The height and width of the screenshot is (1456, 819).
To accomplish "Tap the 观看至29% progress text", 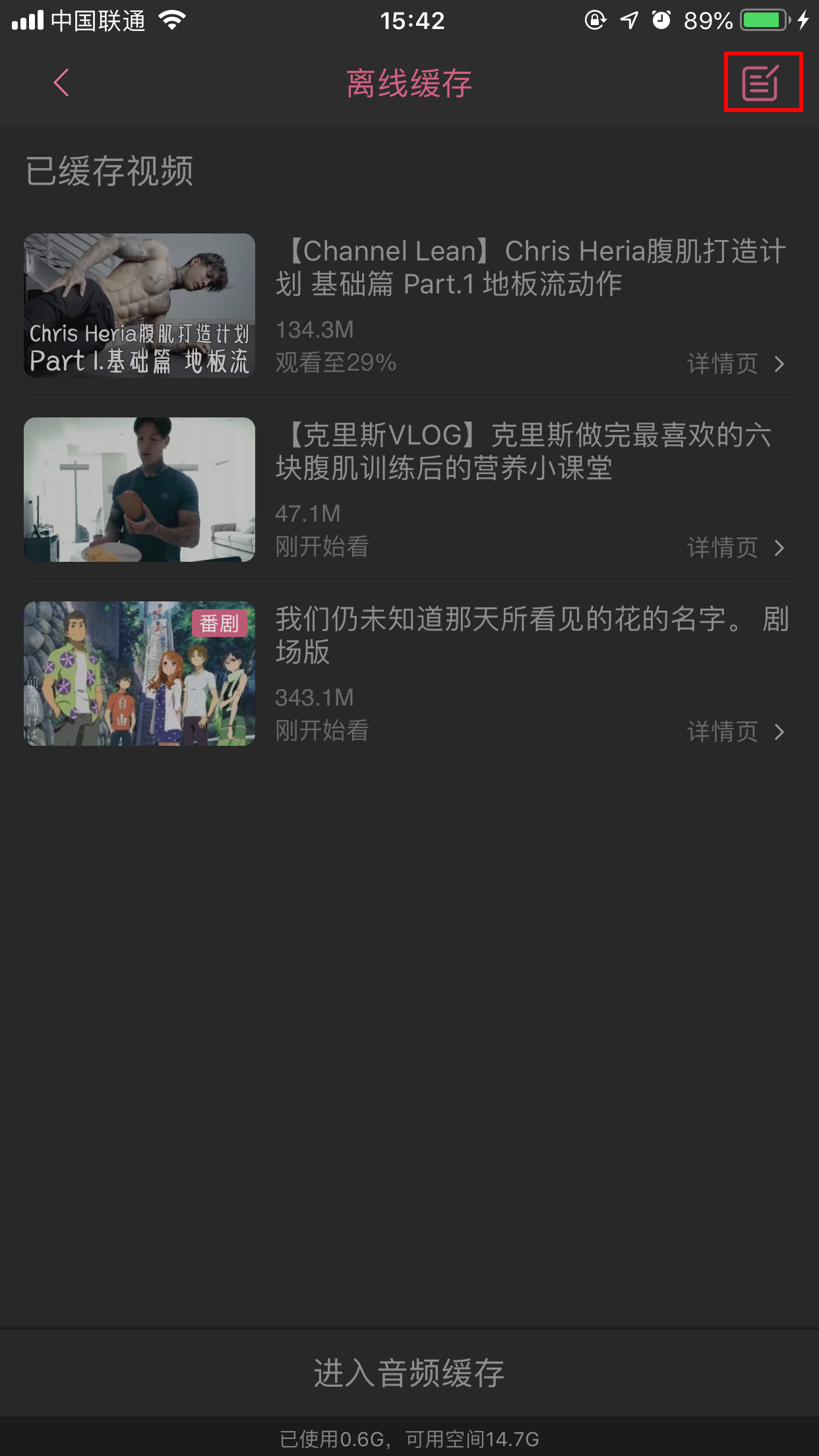I will coord(335,363).
